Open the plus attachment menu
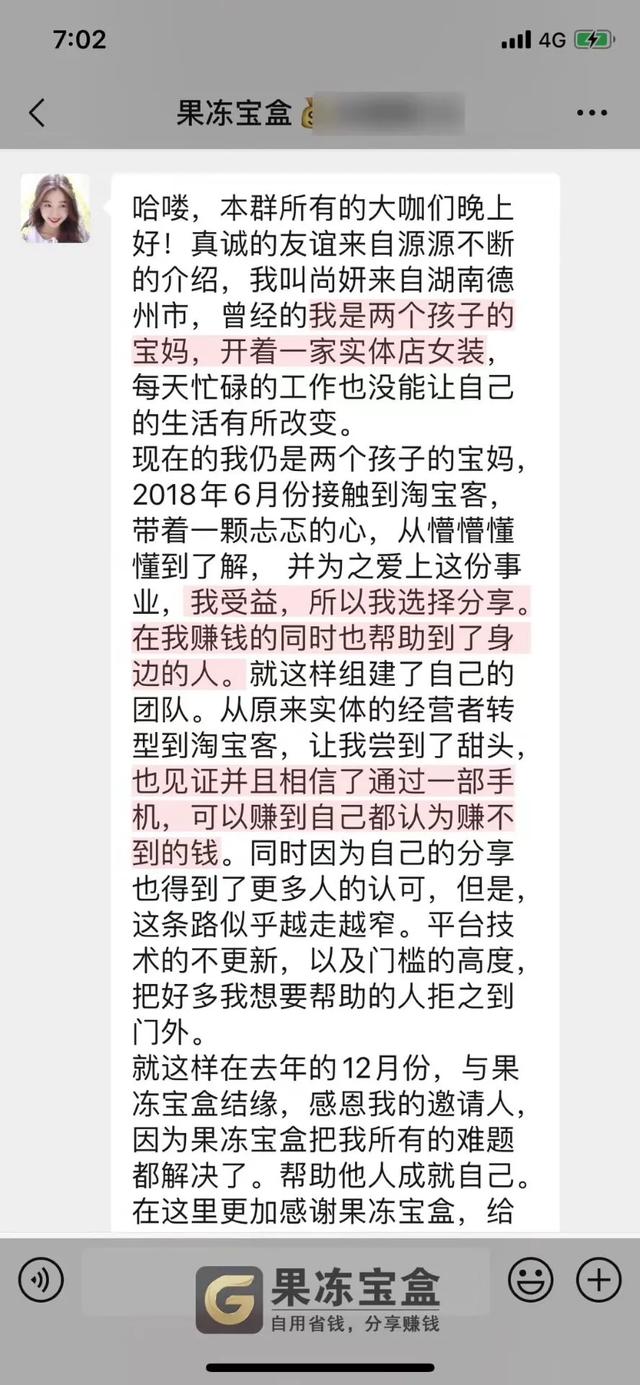Viewport: 640px width, 1385px height. point(599,1278)
